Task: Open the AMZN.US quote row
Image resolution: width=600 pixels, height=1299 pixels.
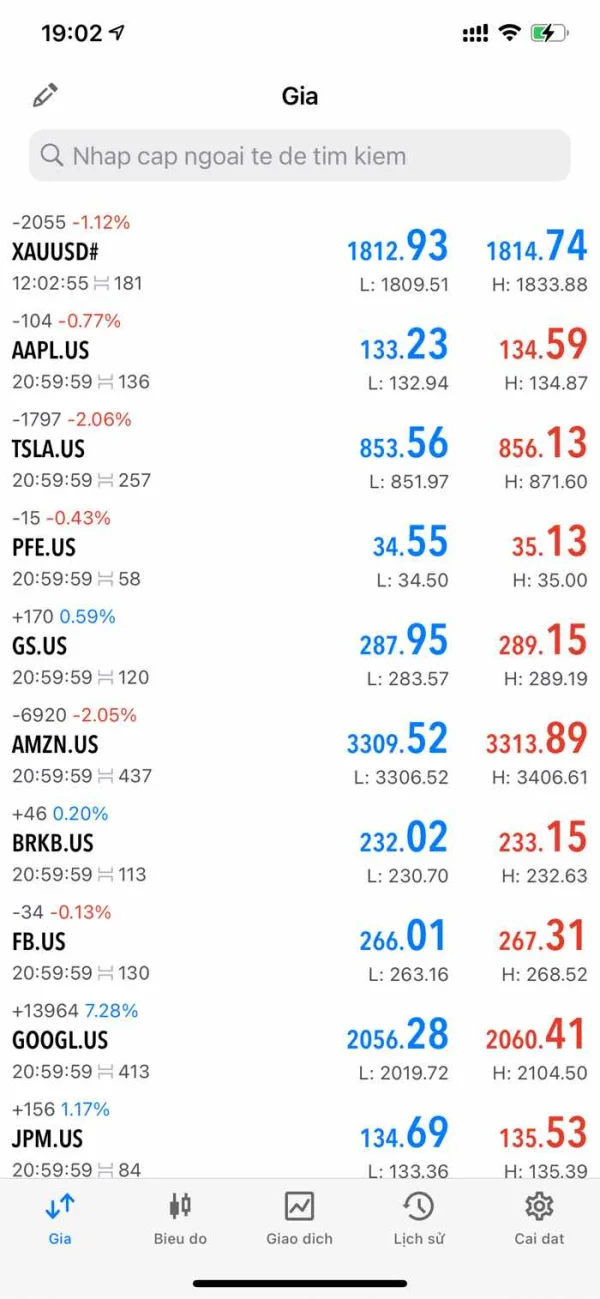Action: pyautogui.click(x=300, y=745)
